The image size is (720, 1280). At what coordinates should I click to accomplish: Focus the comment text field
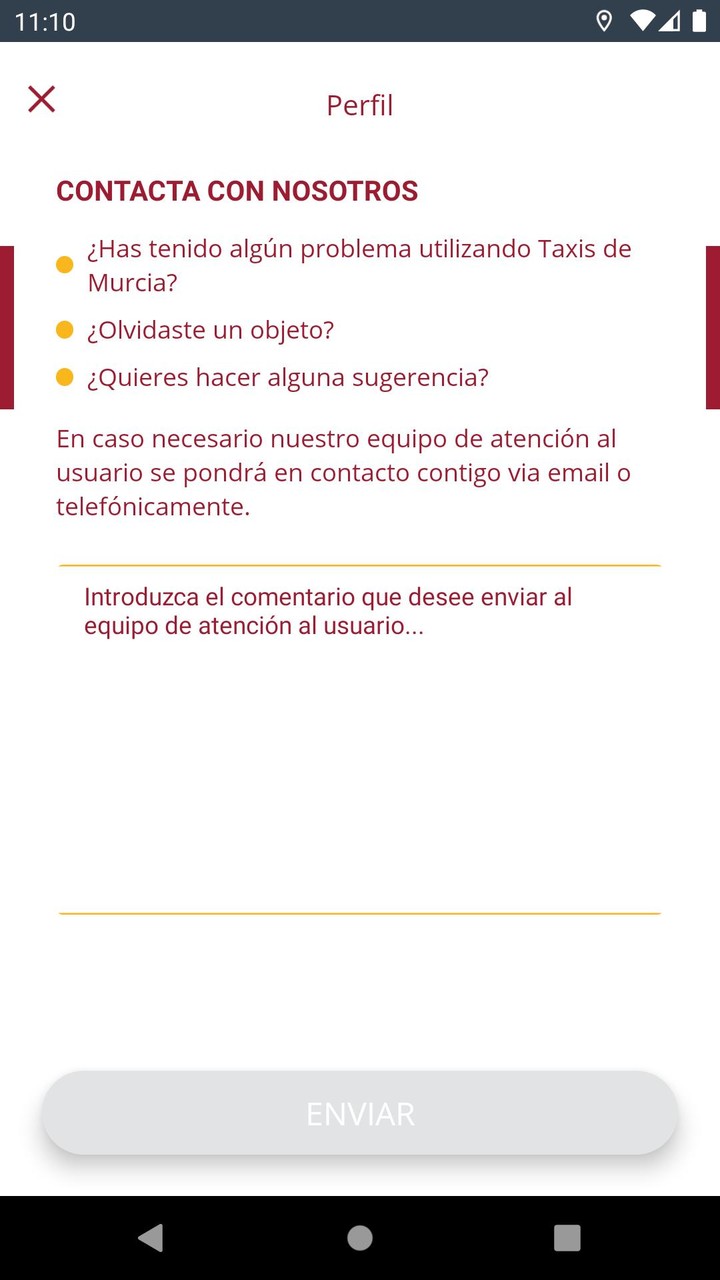[360, 740]
